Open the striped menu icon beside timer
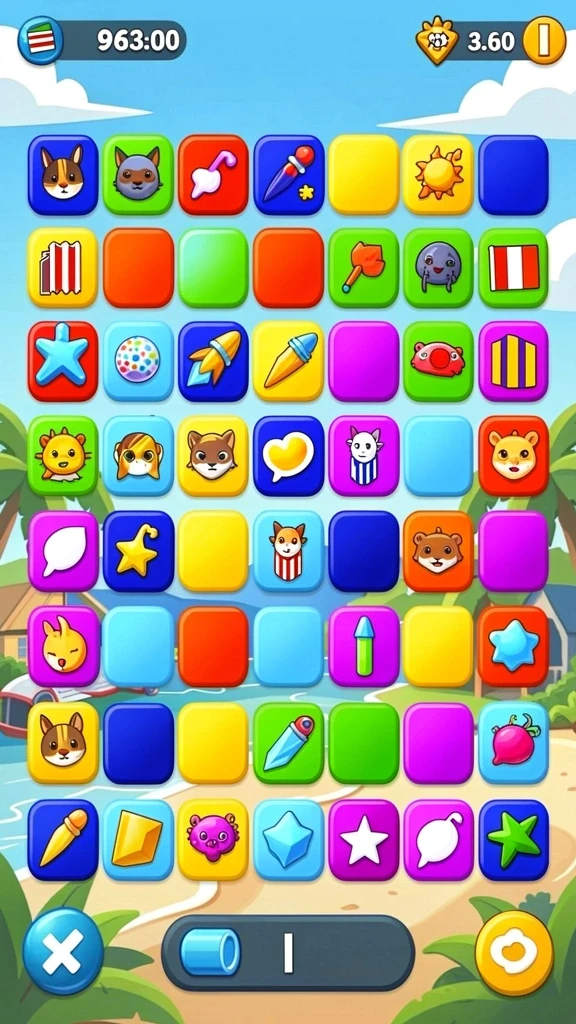The height and width of the screenshot is (1024, 576). coord(40,40)
